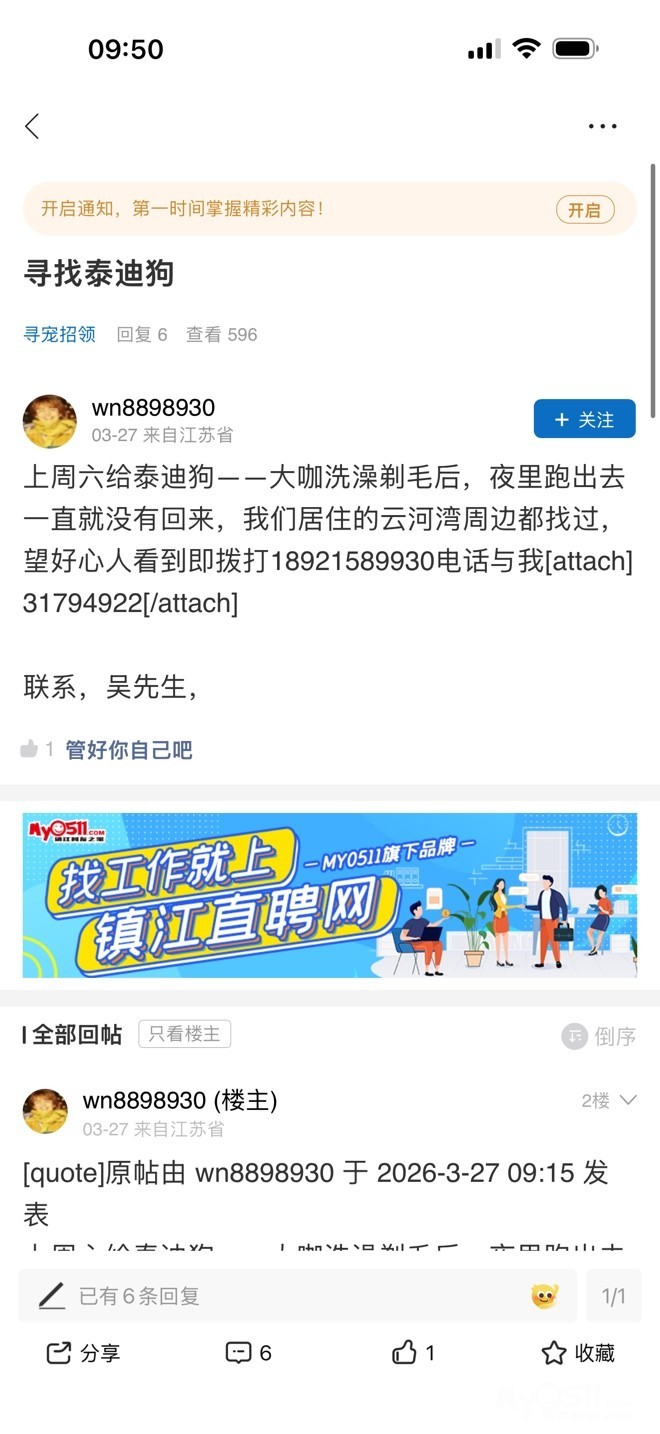Add post to favorites with 收藏

pyautogui.click(x=577, y=1353)
